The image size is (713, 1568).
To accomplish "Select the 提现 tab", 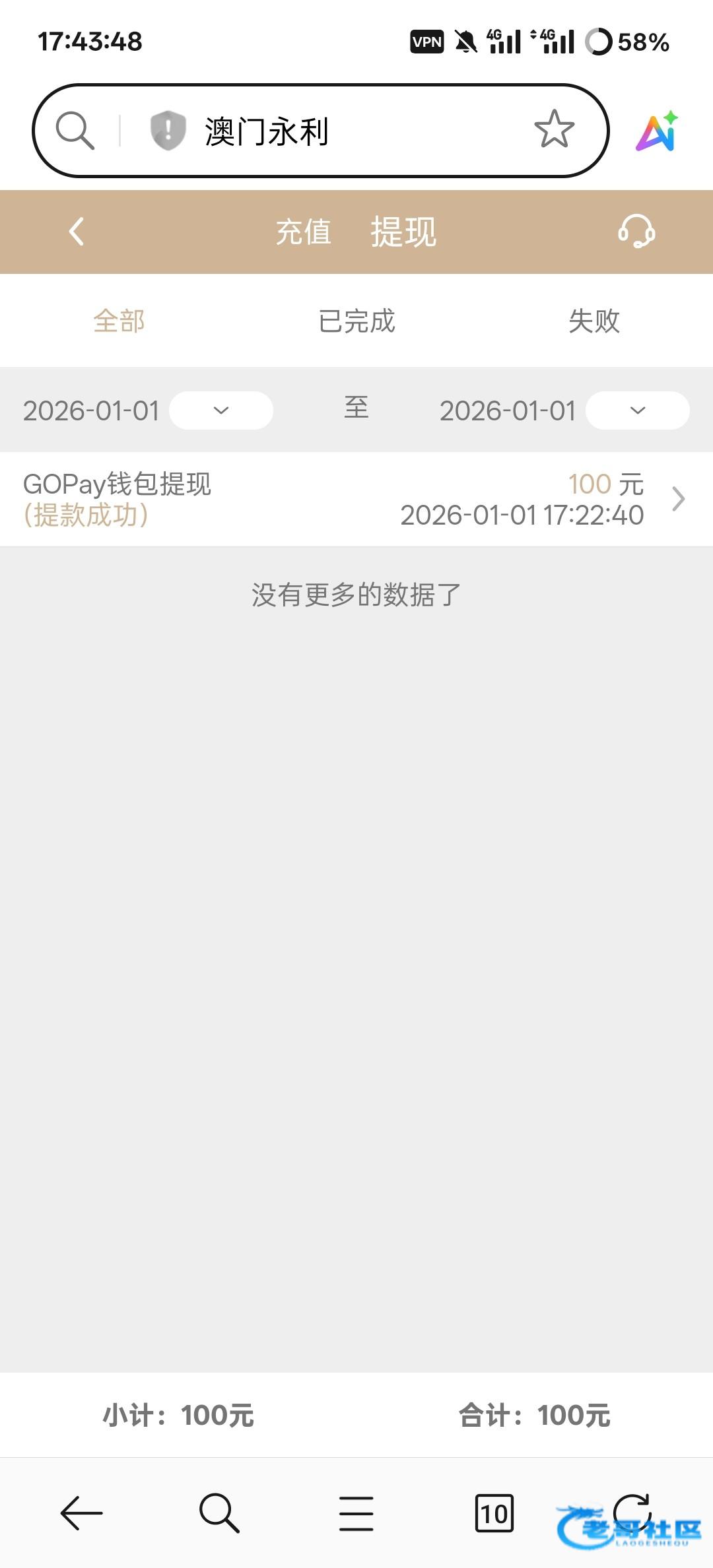I will 403,232.
